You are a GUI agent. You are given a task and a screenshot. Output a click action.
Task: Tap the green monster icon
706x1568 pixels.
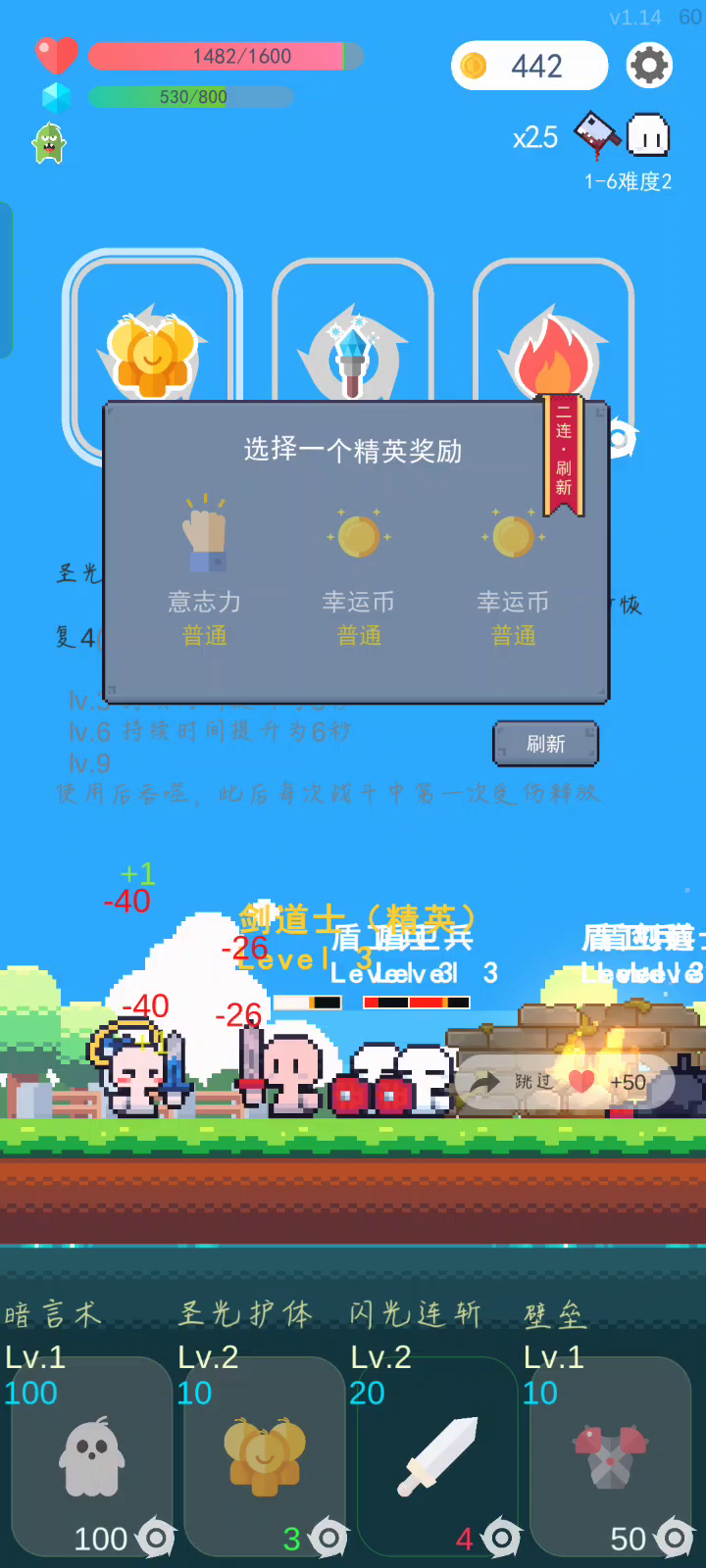[x=48, y=143]
